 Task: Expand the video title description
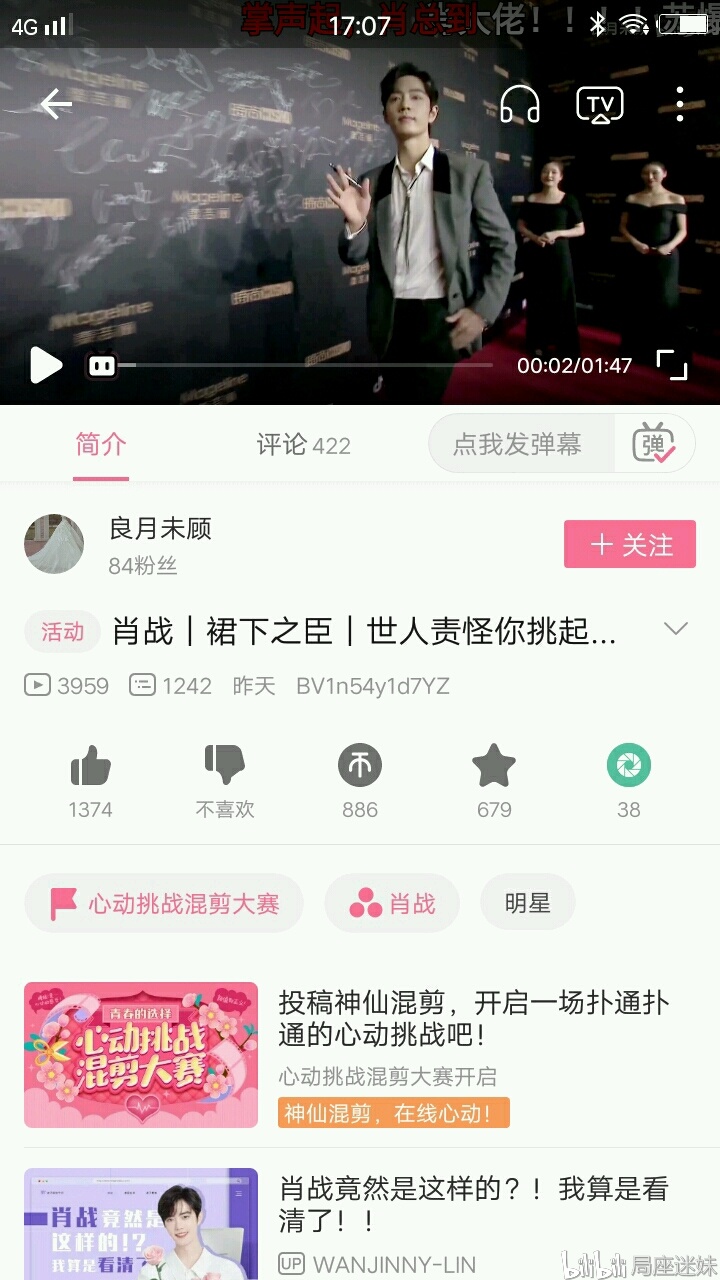676,629
